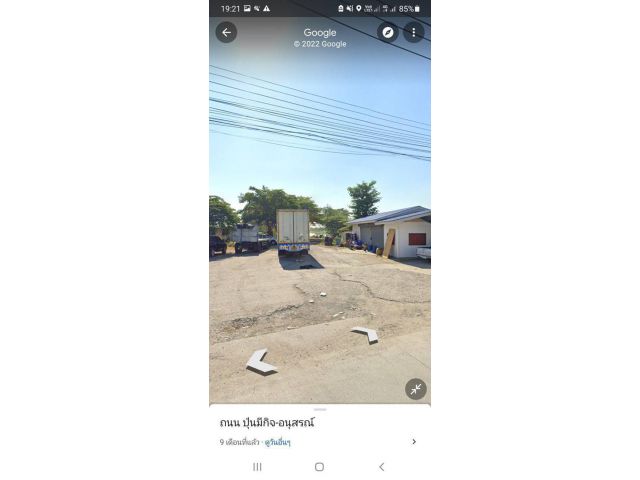This screenshot has height=480, width=640.
Task: Collapse the Street View with the shrink icon
Action: point(415,389)
